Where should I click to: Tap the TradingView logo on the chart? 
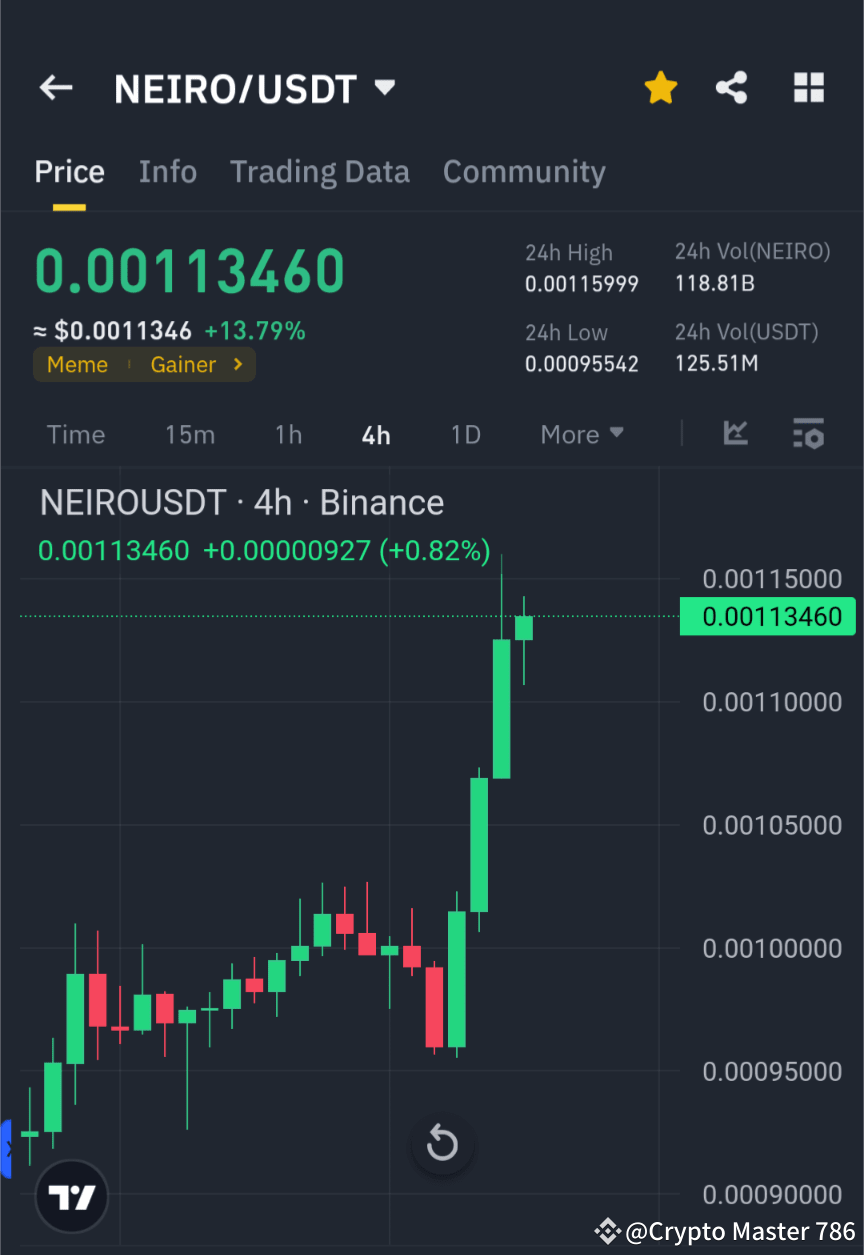pos(70,1195)
